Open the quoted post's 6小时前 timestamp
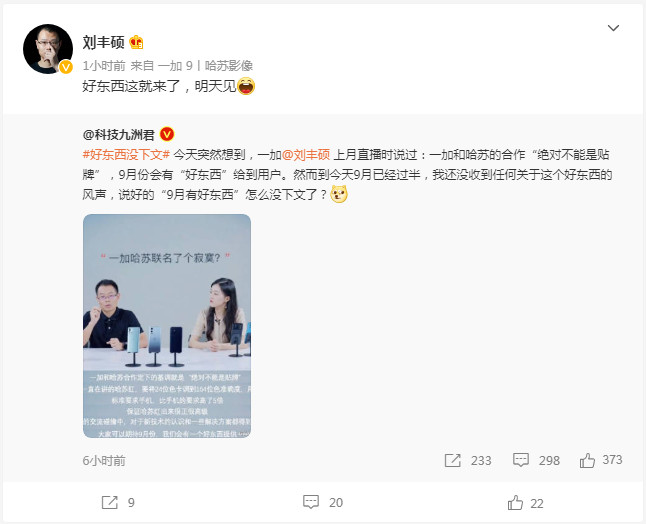The image size is (646, 524). [103, 461]
